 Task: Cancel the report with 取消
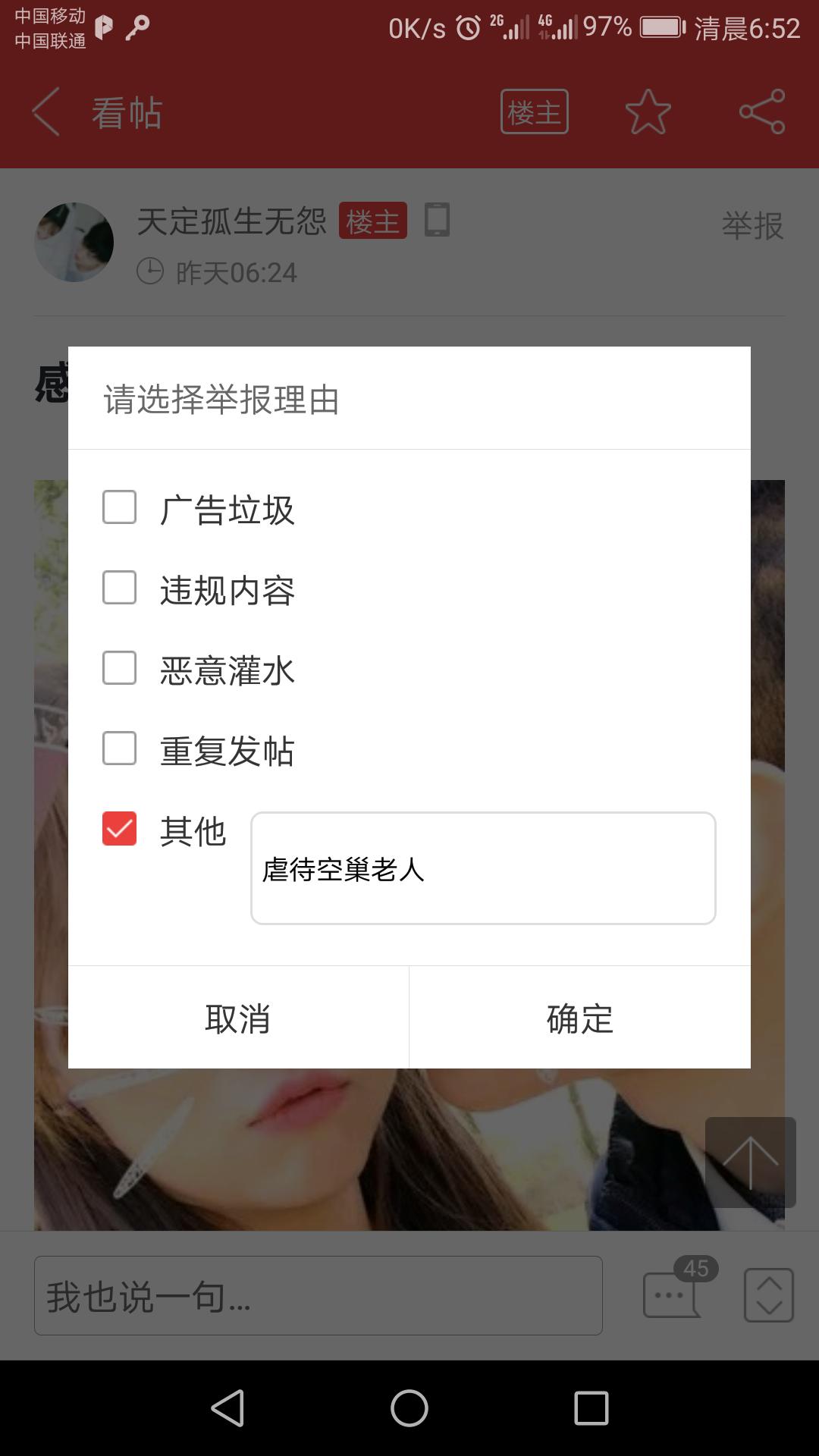(238, 1018)
